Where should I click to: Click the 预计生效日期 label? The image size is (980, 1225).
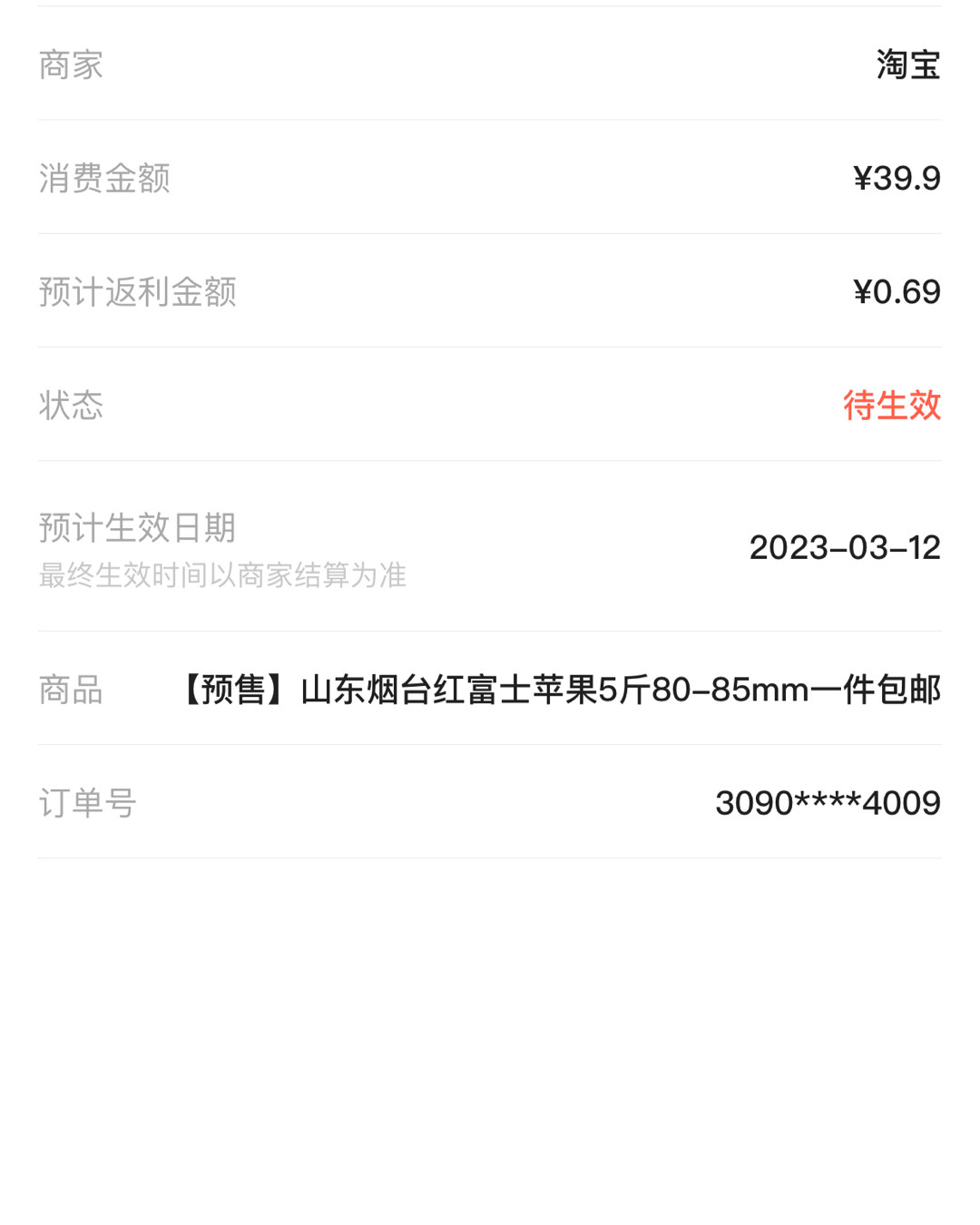coord(136,527)
